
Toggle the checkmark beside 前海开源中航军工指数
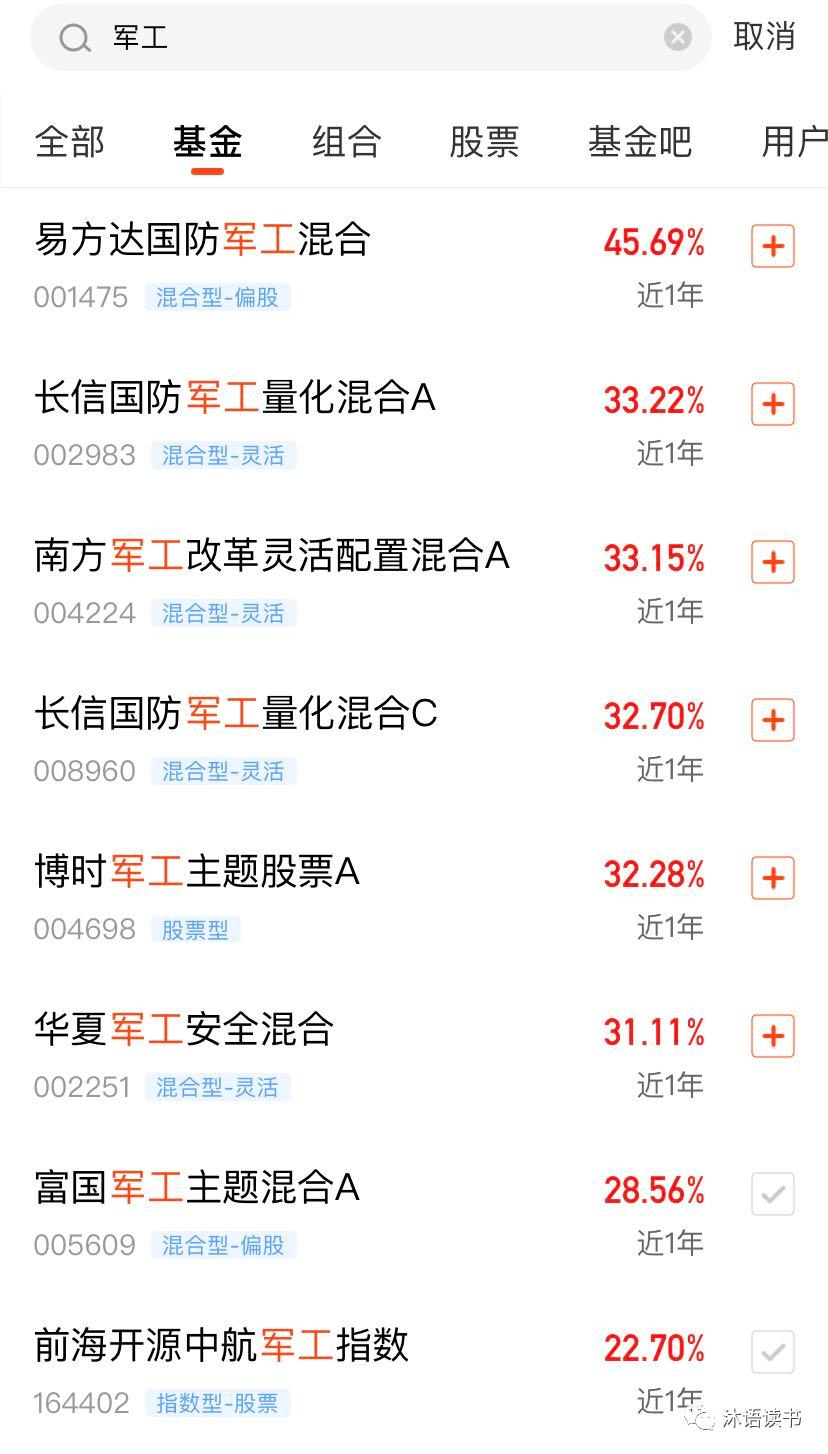(771, 1352)
